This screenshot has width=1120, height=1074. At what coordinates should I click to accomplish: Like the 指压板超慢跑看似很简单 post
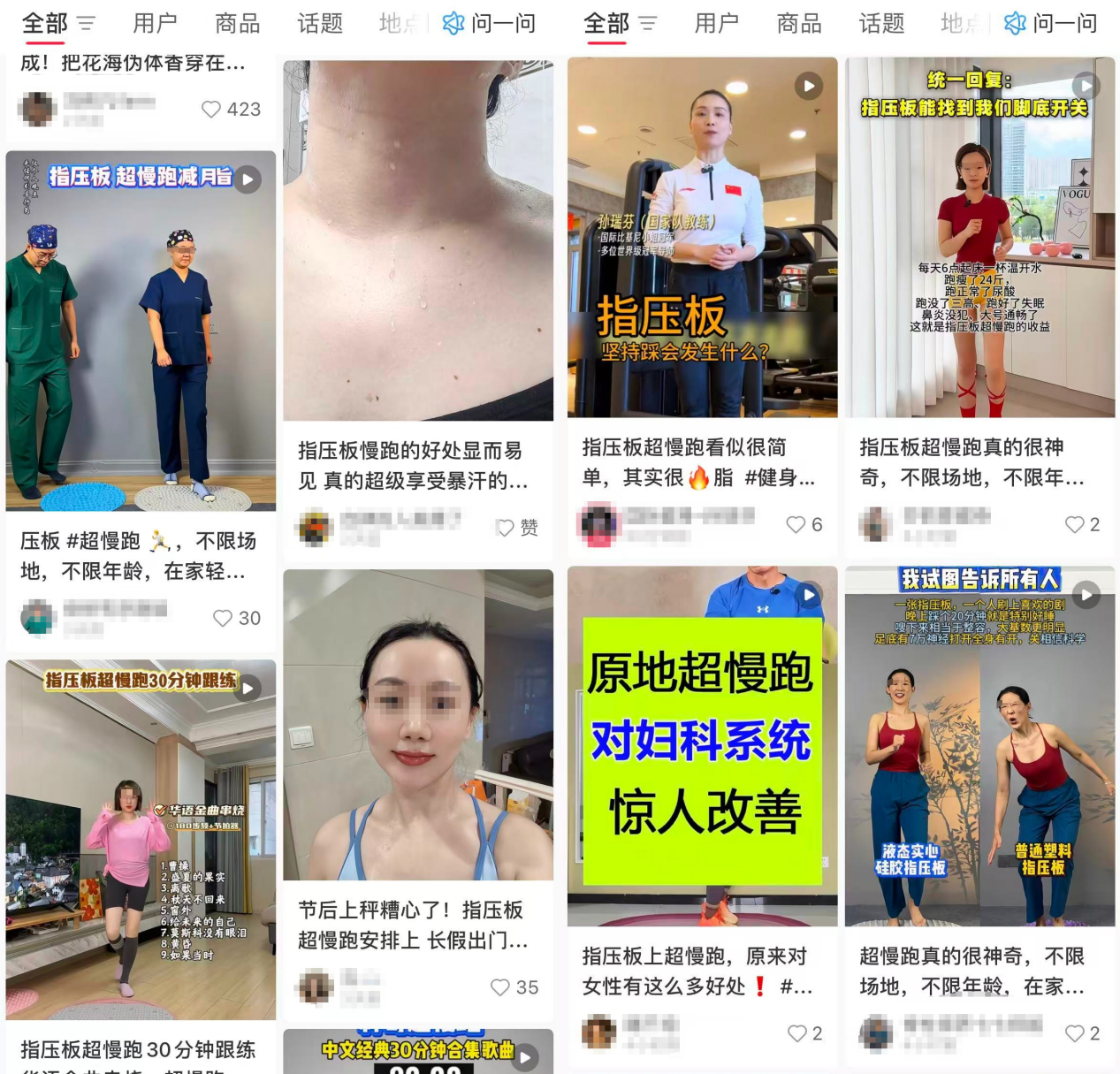pyautogui.click(x=796, y=524)
